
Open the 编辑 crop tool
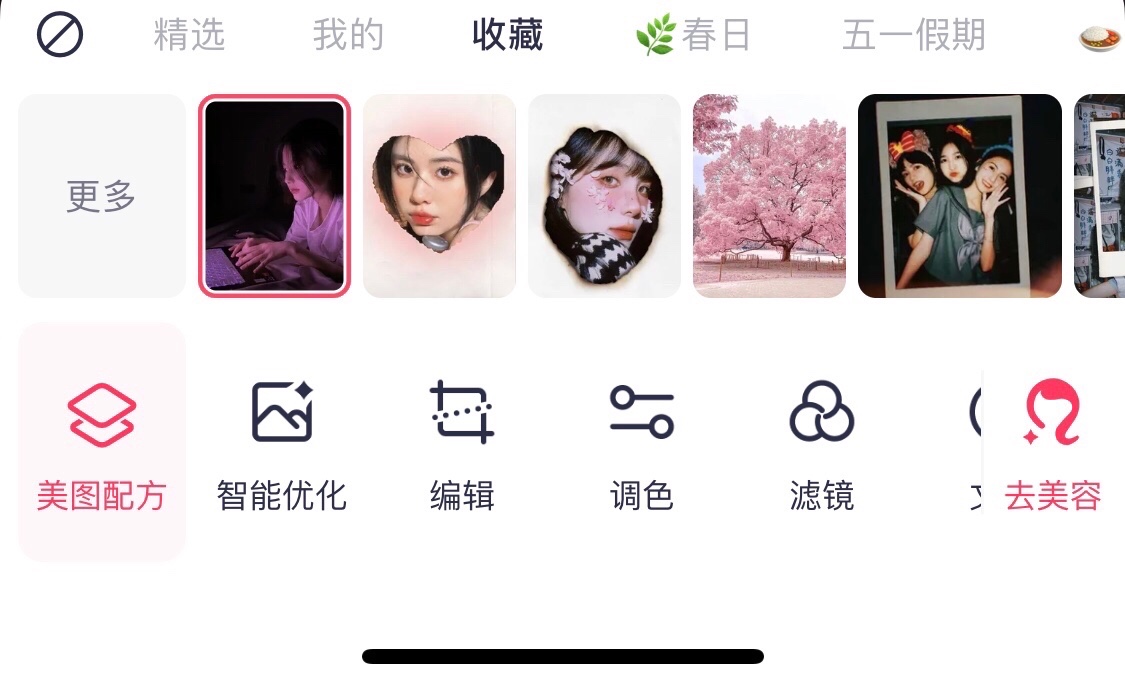[x=462, y=442]
